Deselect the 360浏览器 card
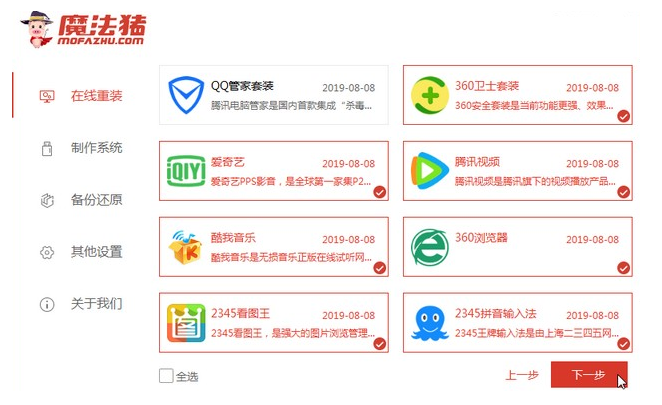This screenshot has height=405, width=662. pyautogui.click(x=517, y=247)
